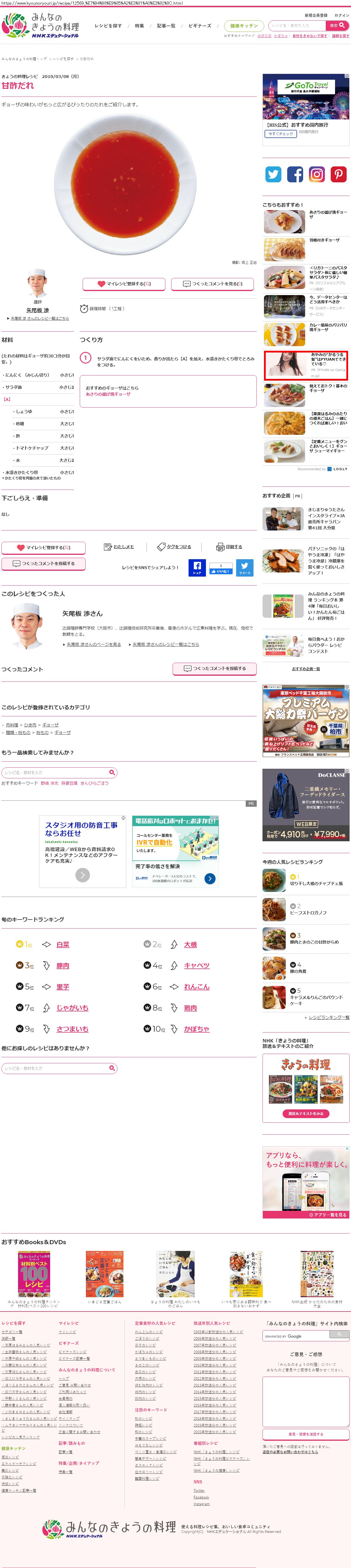Open the 白菜 keyword ranking link
This screenshot has width=351, height=1568.
[x=63, y=945]
